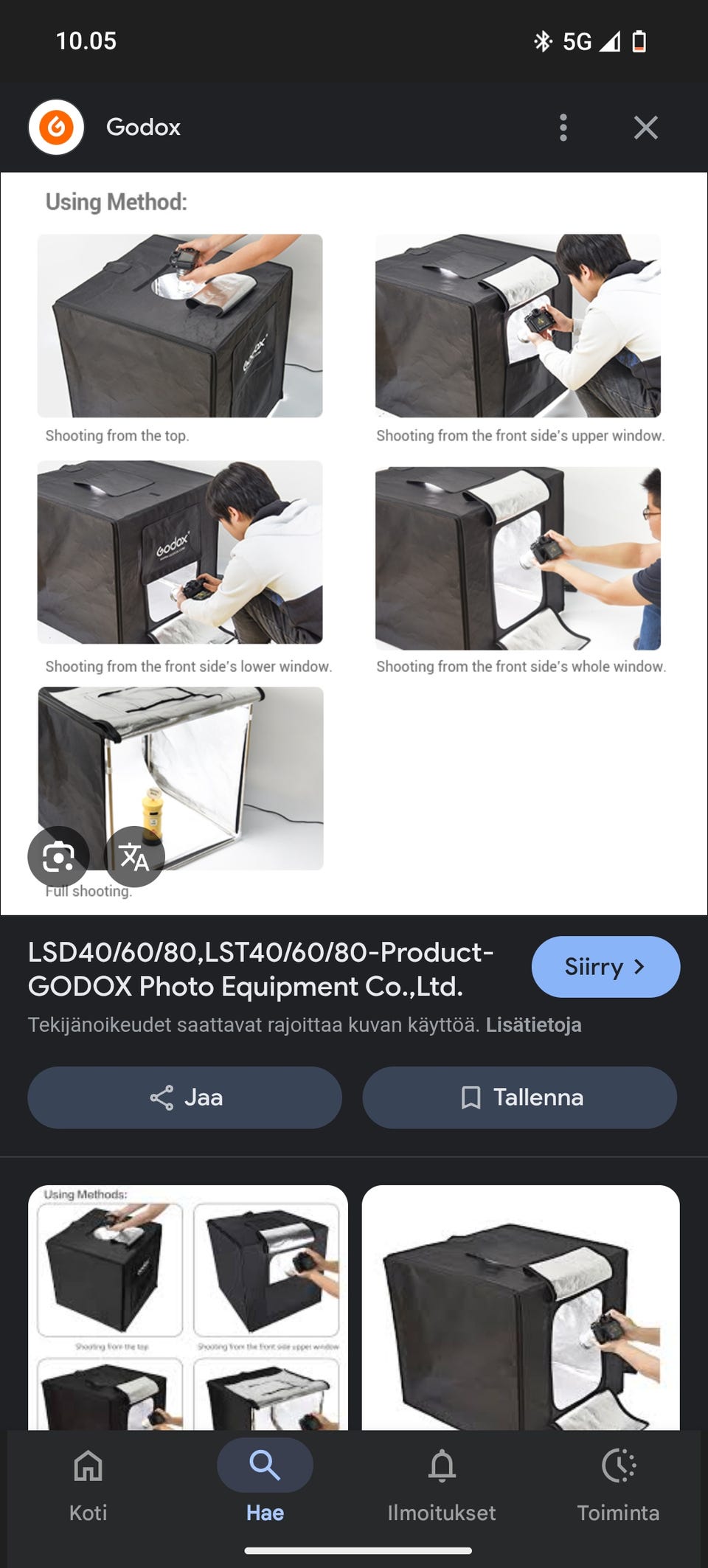
Task: Share the image with Jaa
Action: [x=184, y=1097]
